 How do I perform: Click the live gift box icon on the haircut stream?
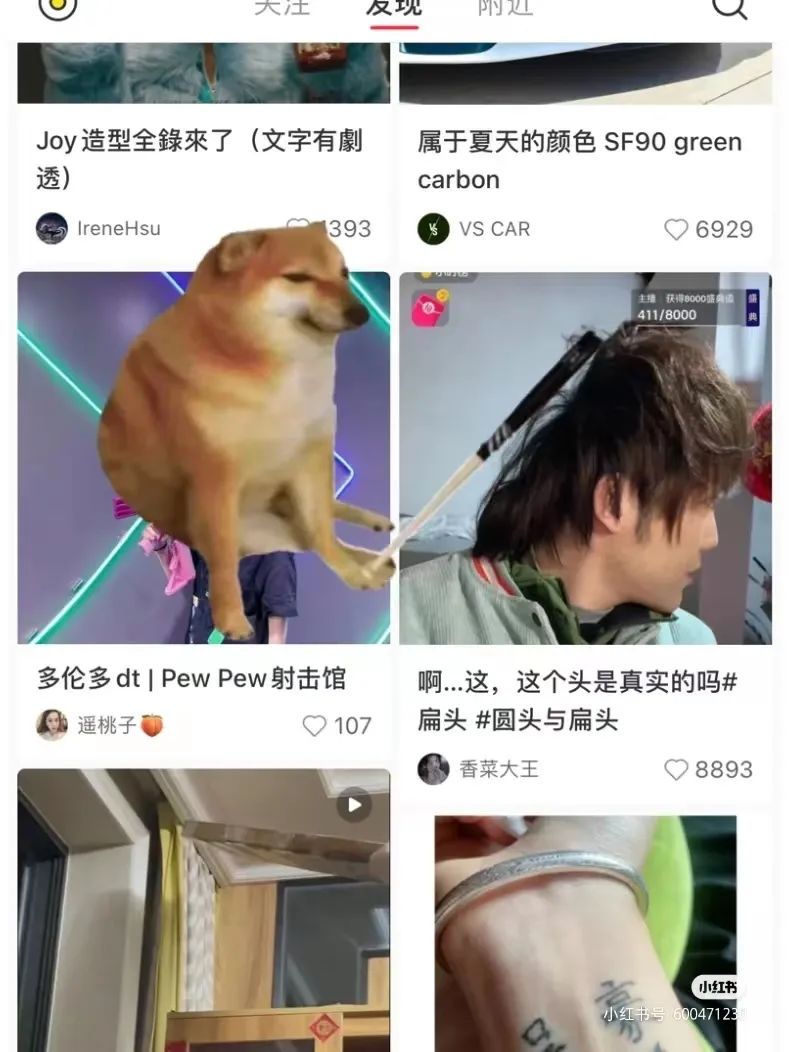[x=432, y=306]
